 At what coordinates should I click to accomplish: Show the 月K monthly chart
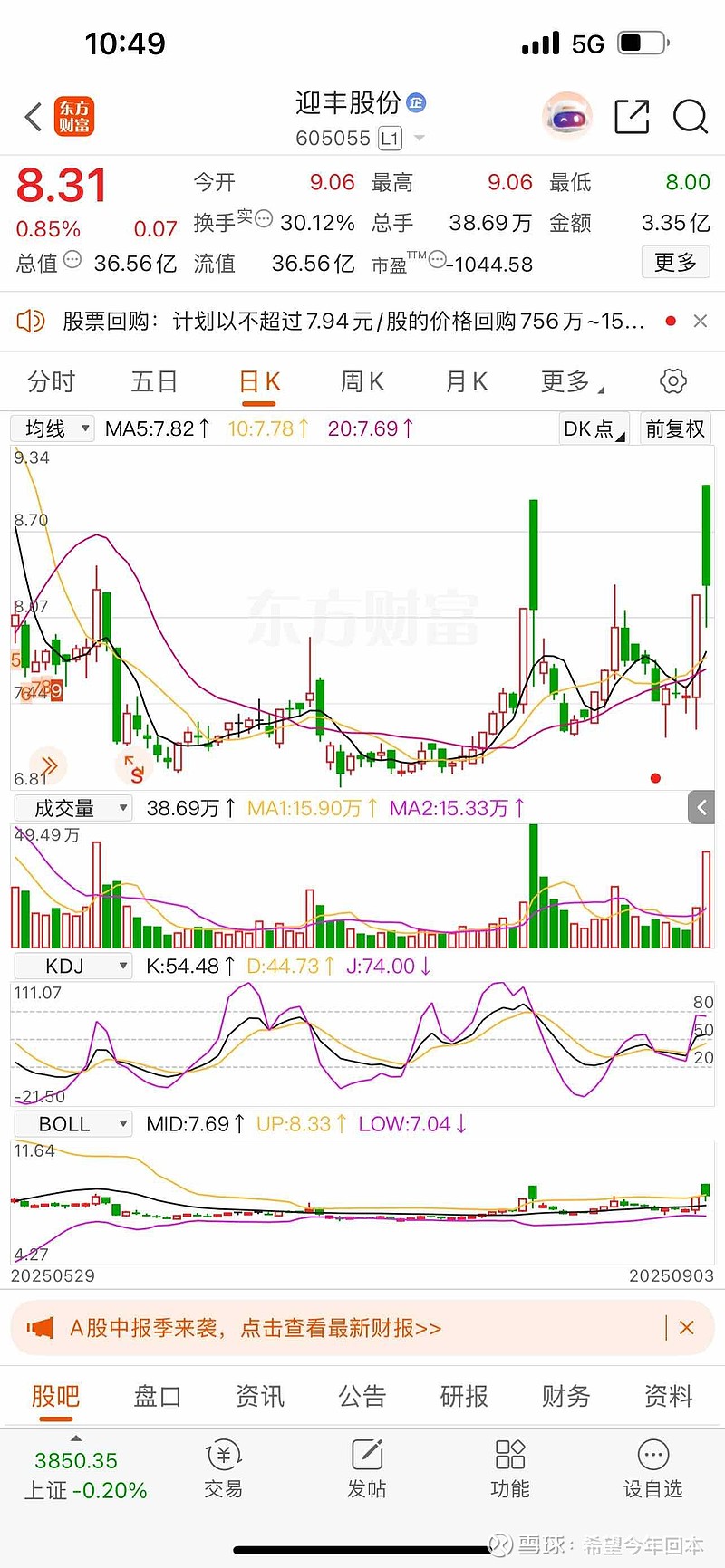[467, 382]
